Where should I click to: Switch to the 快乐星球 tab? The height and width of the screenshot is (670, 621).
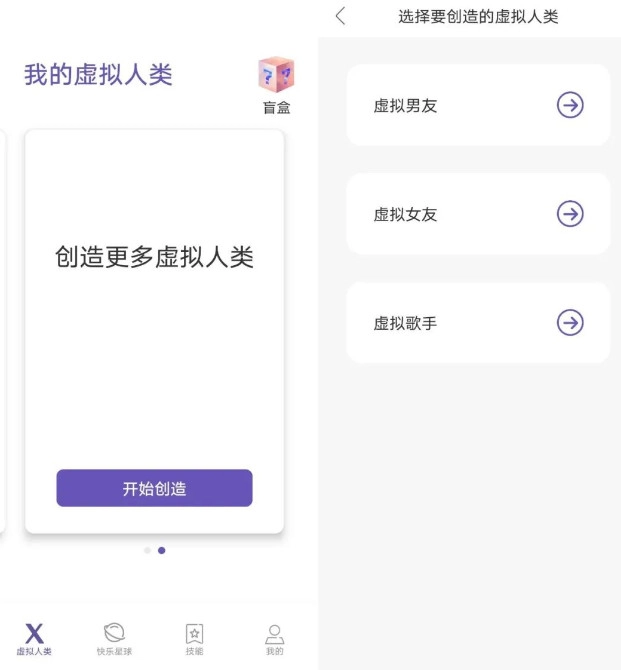[x=114, y=638]
